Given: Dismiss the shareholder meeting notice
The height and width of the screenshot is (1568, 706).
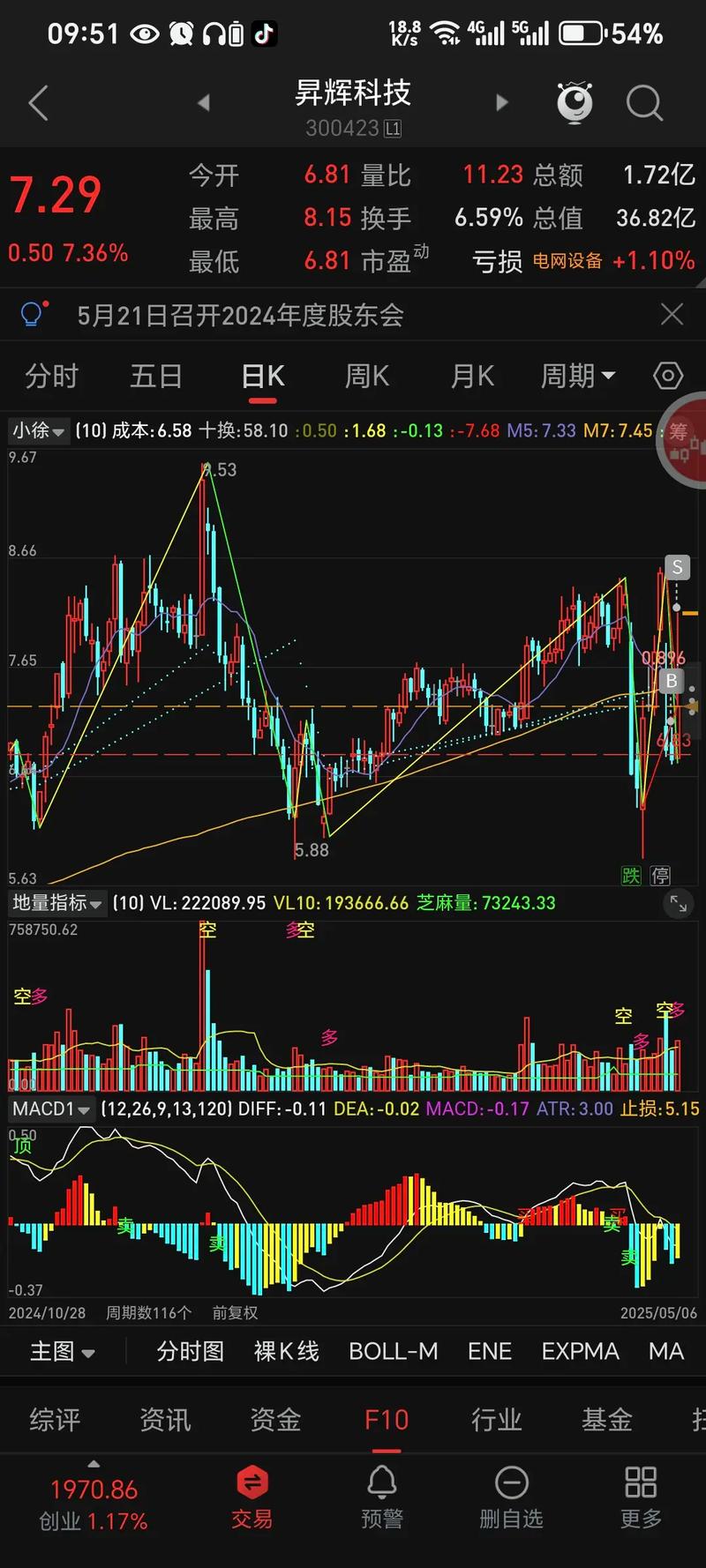Looking at the screenshot, I should click(x=672, y=314).
